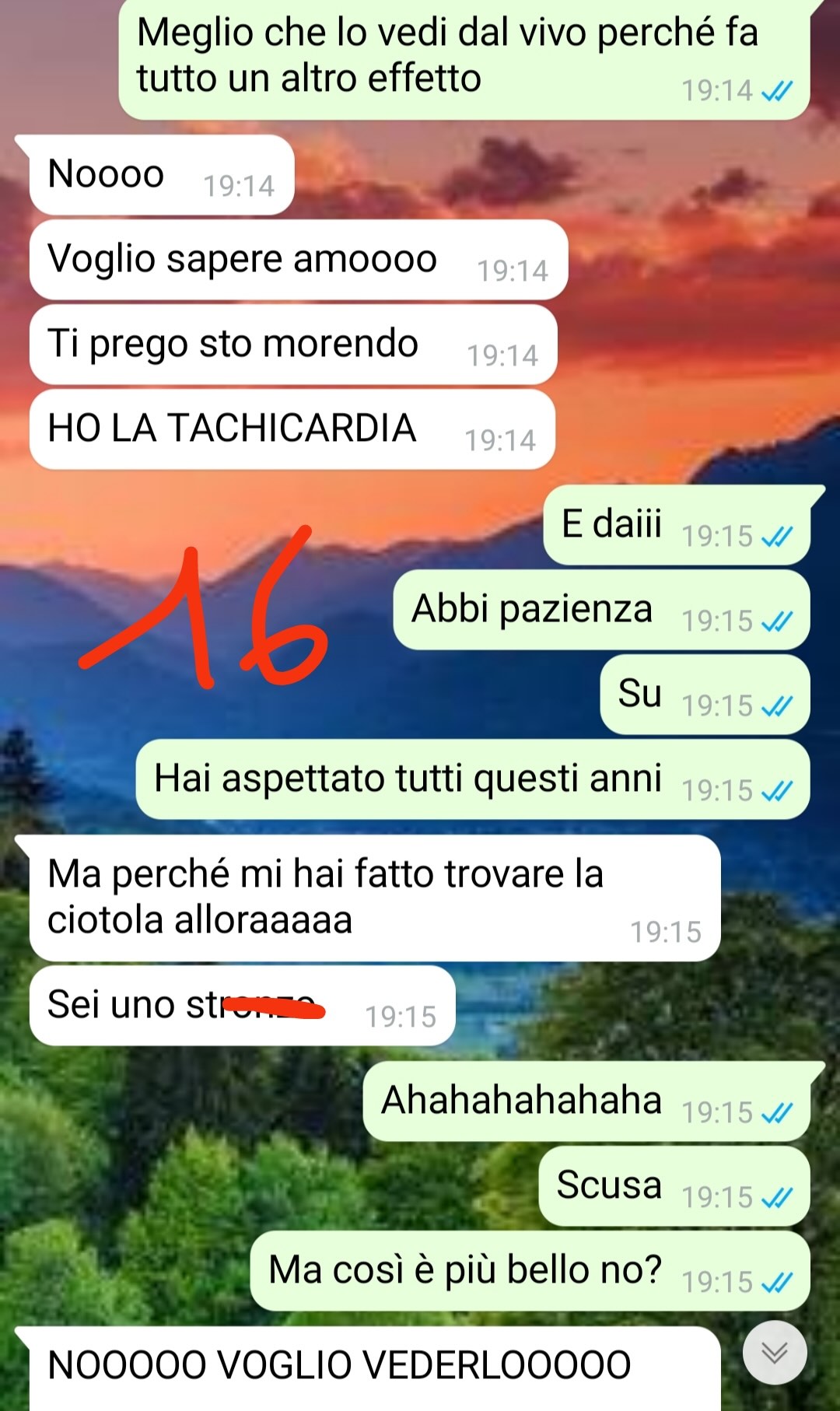
Task: Tap the jump-to-latest-messages arrow button
Action: point(775,1353)
